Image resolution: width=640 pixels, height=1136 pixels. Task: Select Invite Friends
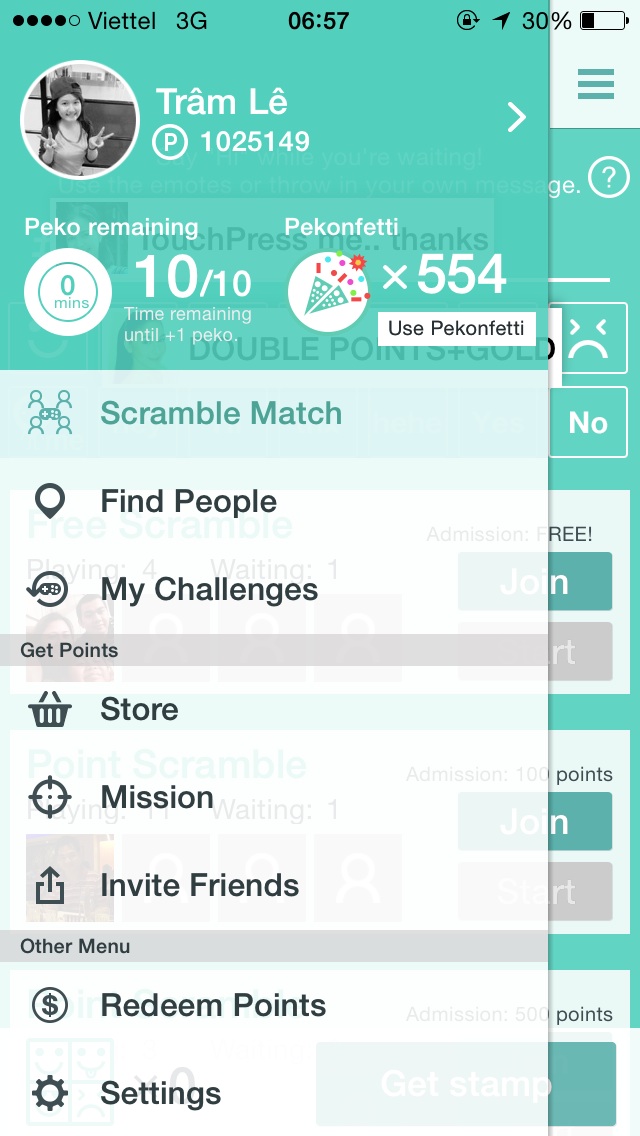[199, 885]
